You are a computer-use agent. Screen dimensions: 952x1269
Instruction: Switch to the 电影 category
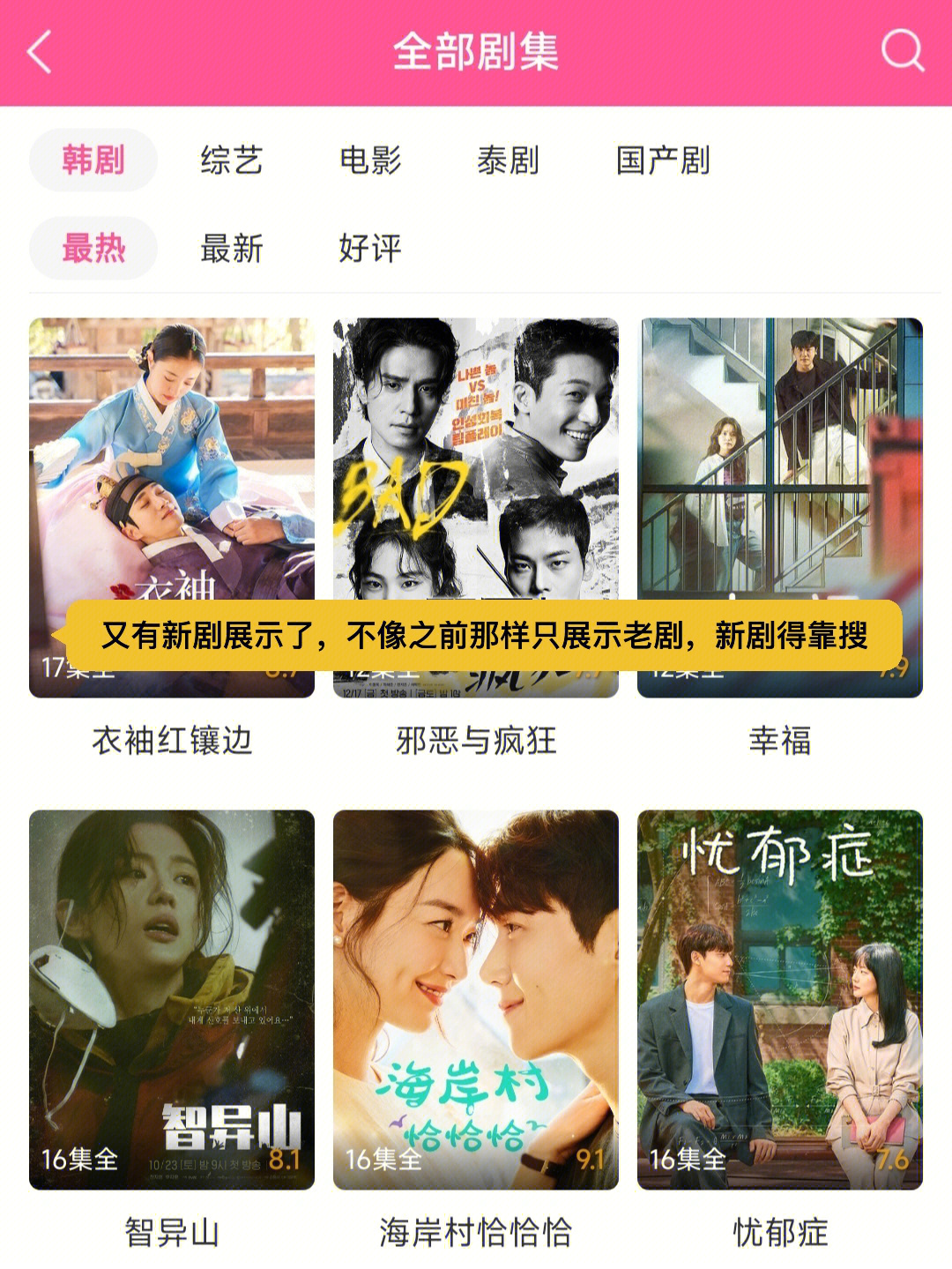[x=370, y=160]
